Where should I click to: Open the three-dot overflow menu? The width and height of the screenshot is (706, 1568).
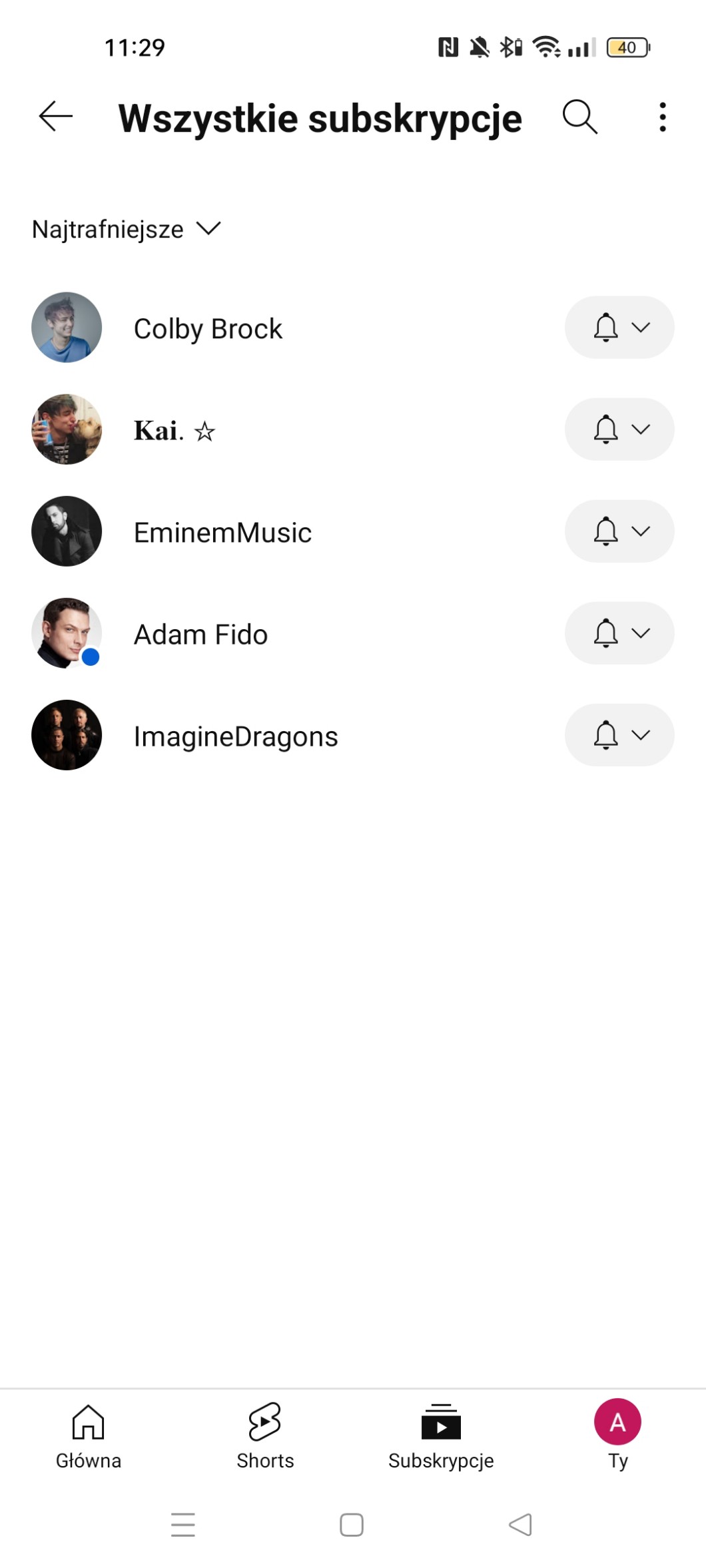[662, 117]
